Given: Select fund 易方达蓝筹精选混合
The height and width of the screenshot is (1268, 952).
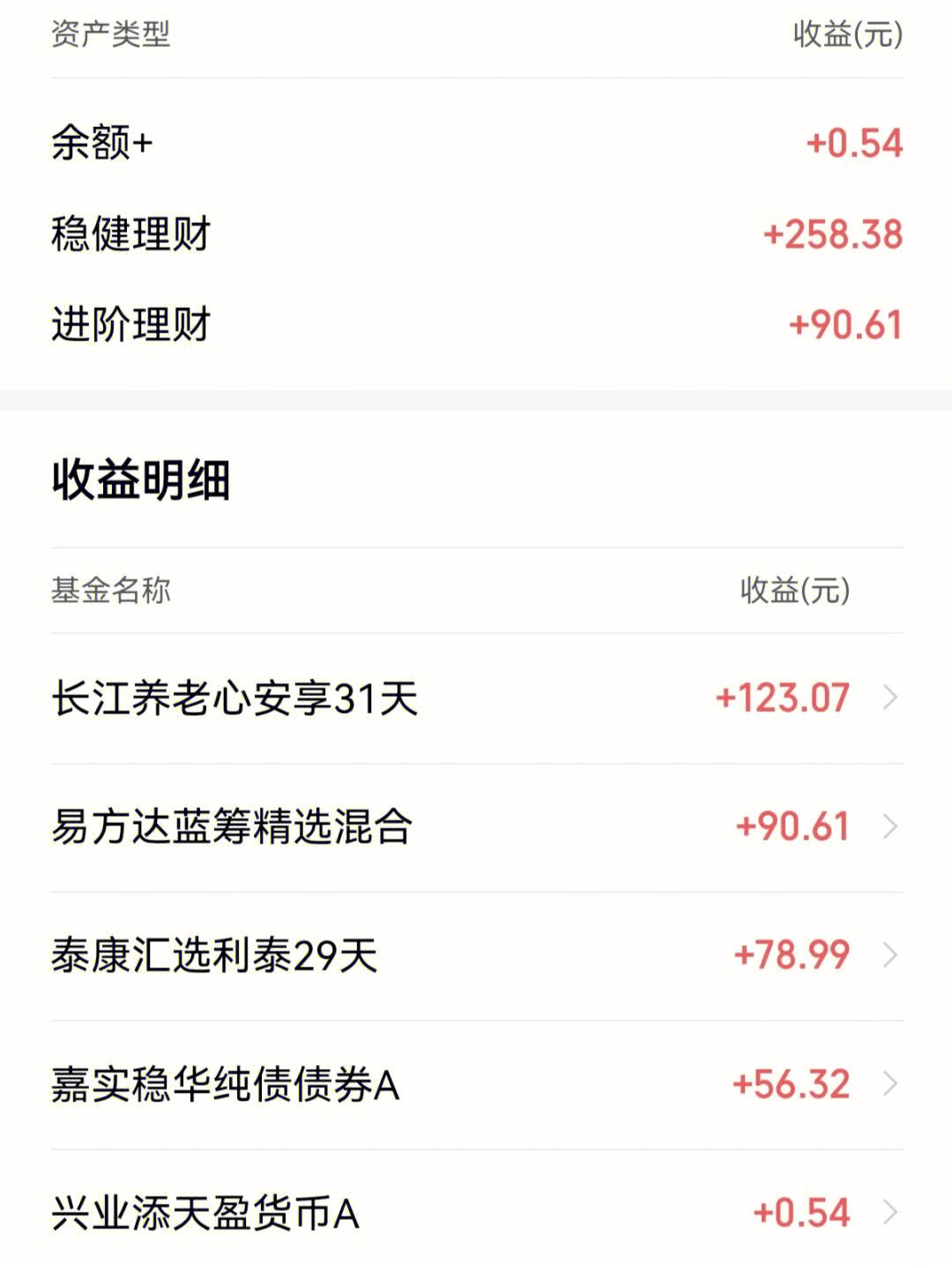Looking at the screenshot, I should (234, 827).
